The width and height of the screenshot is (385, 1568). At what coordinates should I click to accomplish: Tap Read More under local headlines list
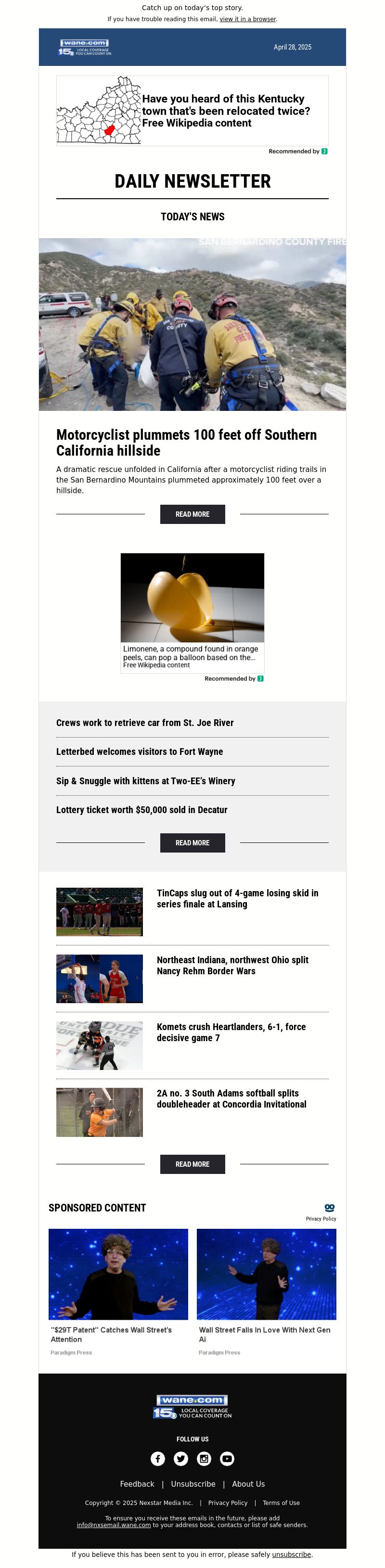tap(192, 843)
